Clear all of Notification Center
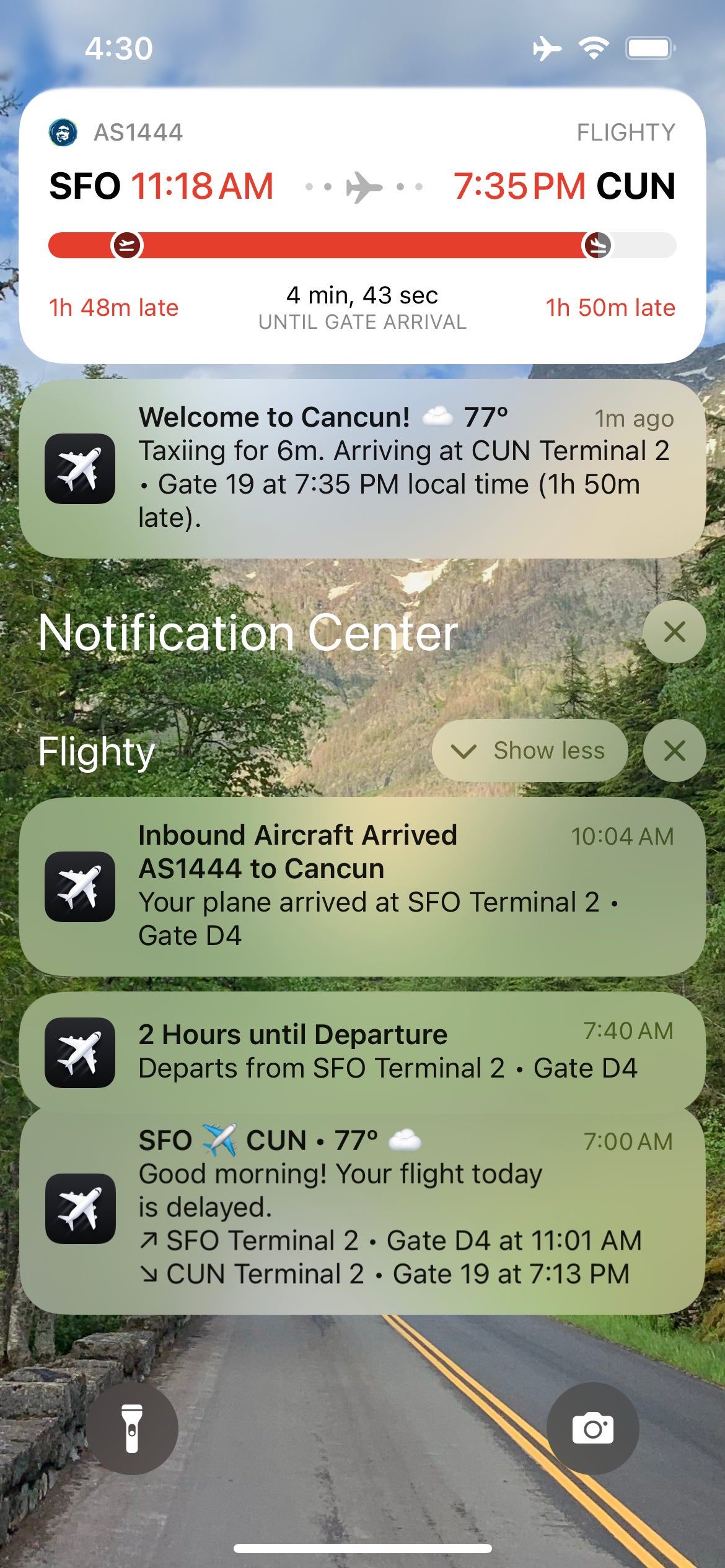Viewport: 725px width, 1568px height. coord(674,632)
